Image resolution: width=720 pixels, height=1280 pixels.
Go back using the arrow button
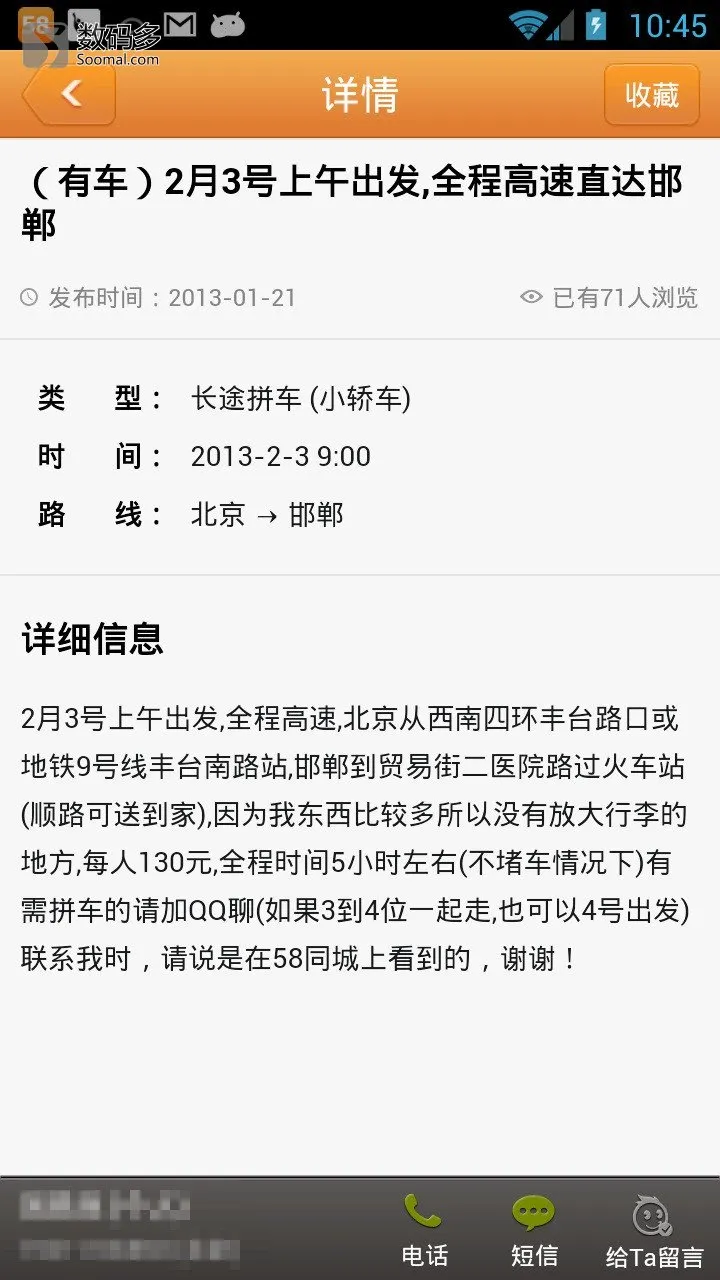[69, 94]
